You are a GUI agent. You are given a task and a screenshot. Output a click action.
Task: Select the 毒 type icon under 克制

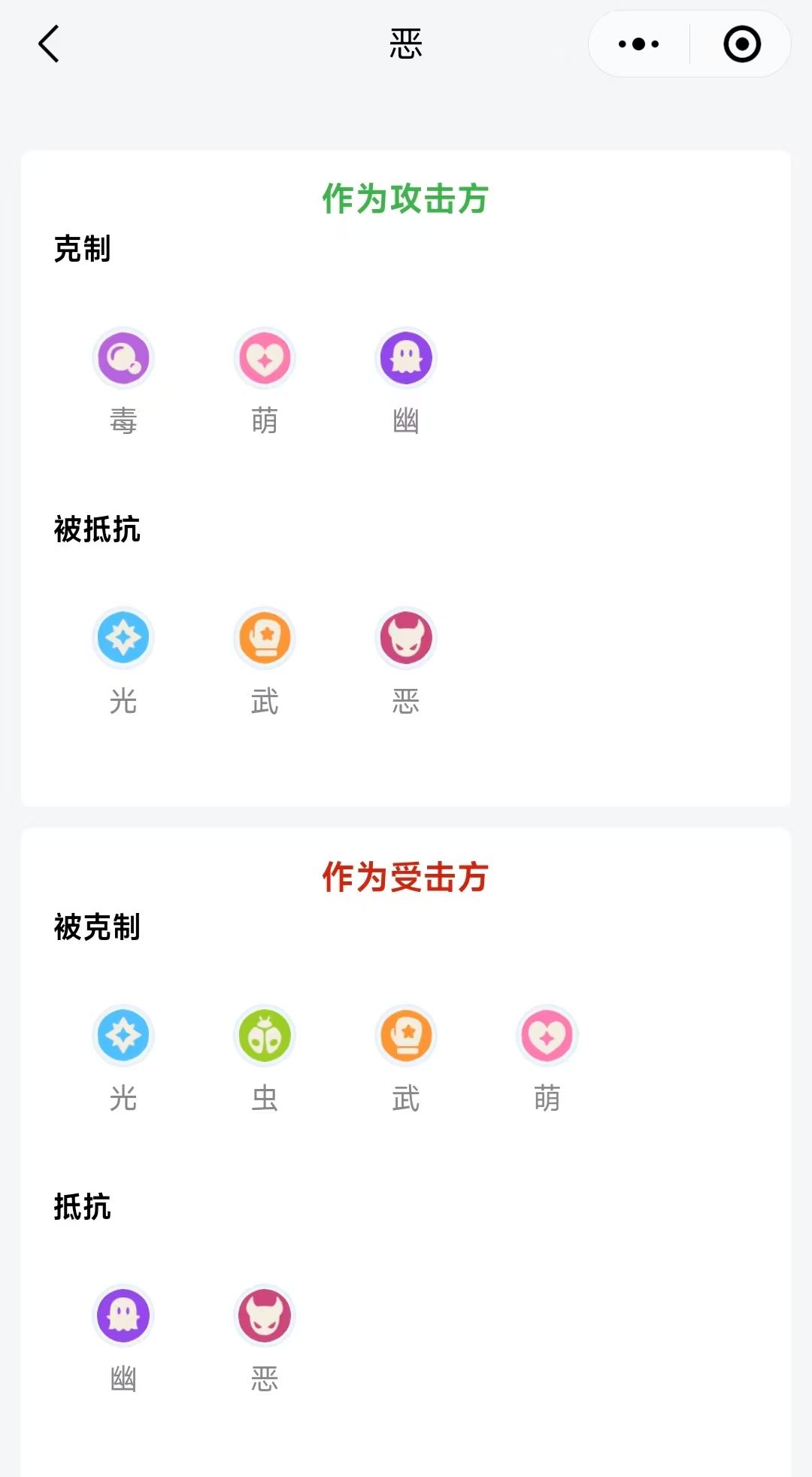(x=123, y=359)
